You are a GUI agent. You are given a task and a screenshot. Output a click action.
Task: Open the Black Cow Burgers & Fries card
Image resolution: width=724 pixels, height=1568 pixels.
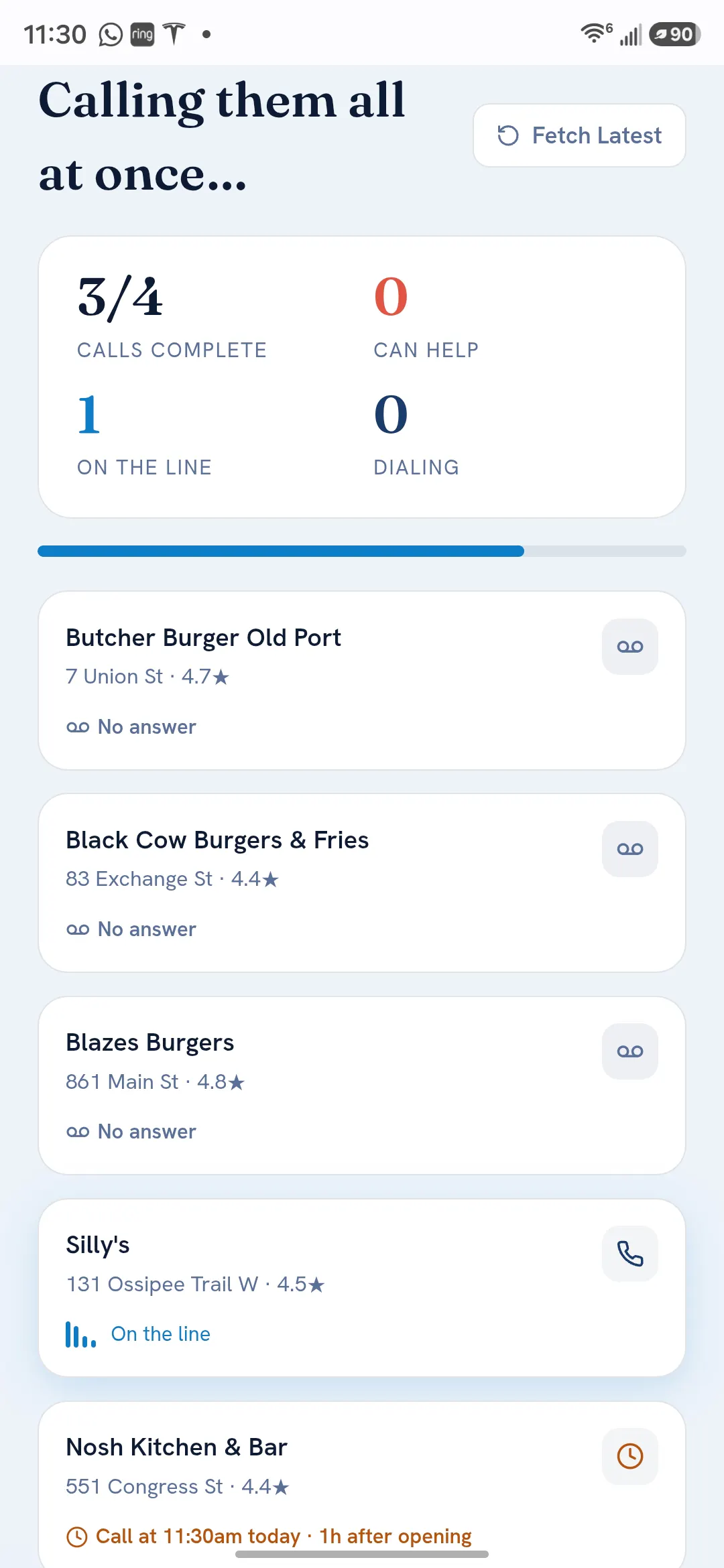362,883
